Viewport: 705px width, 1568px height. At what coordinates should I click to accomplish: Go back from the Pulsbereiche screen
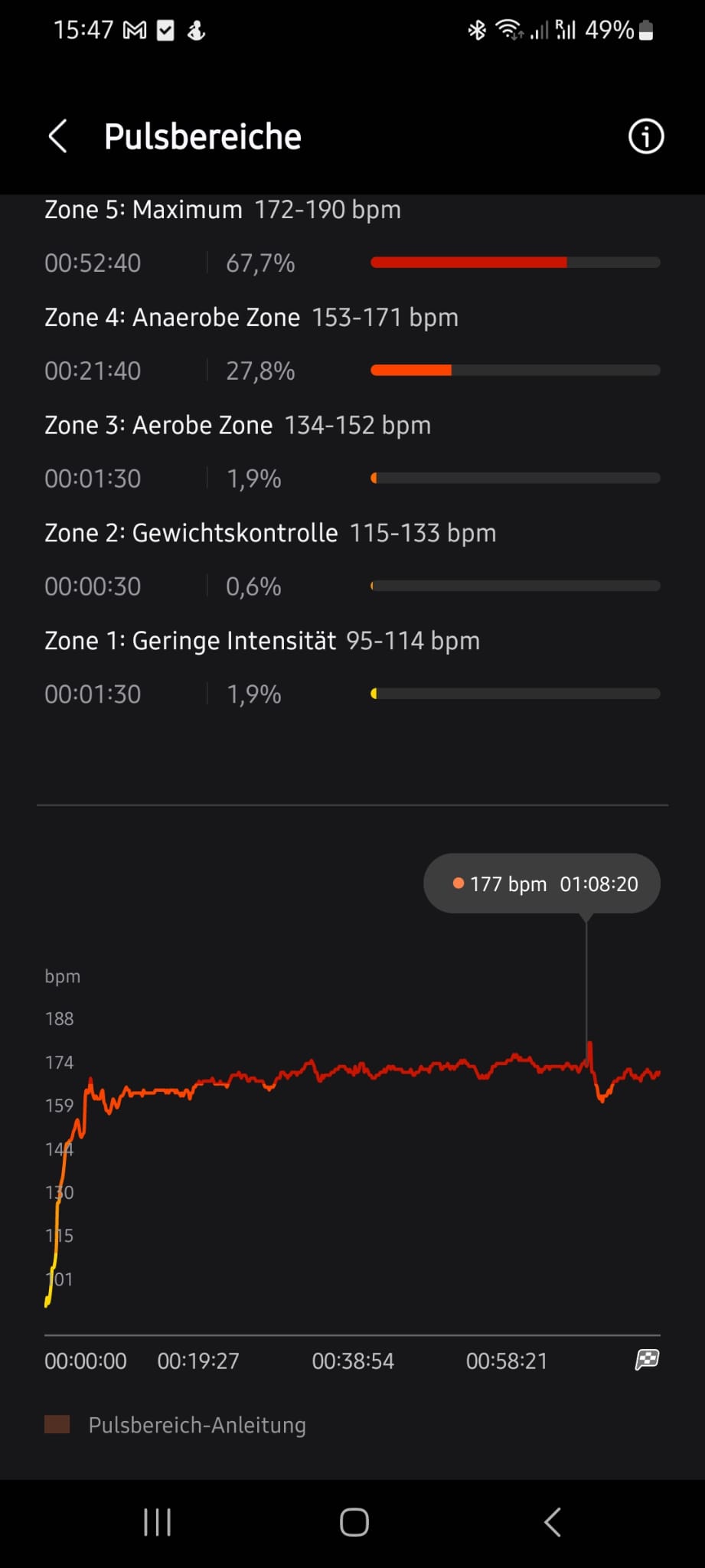58,137
